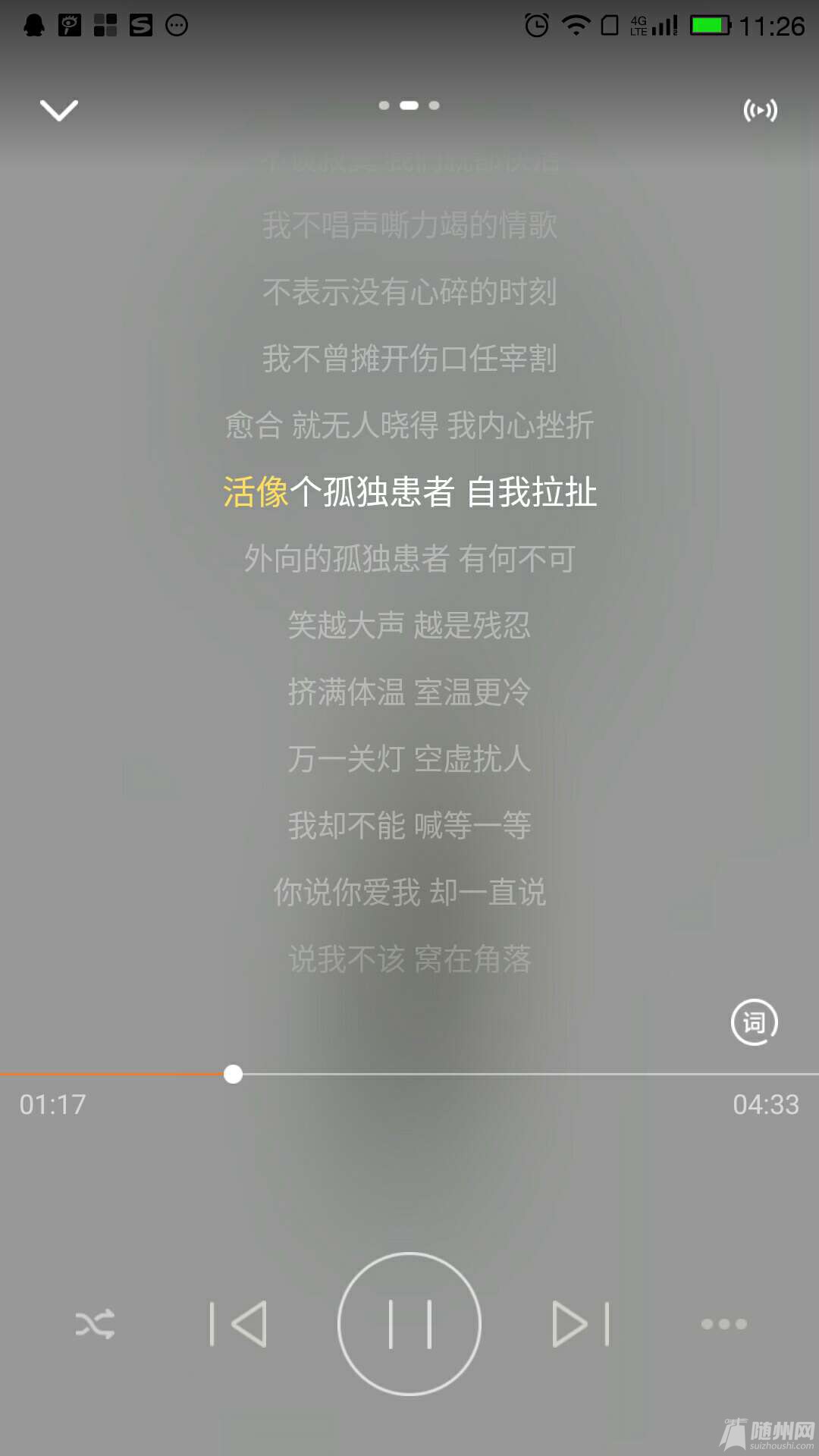
Task: Skip ahead to the next track
Action: click(x=581, y=1324)
